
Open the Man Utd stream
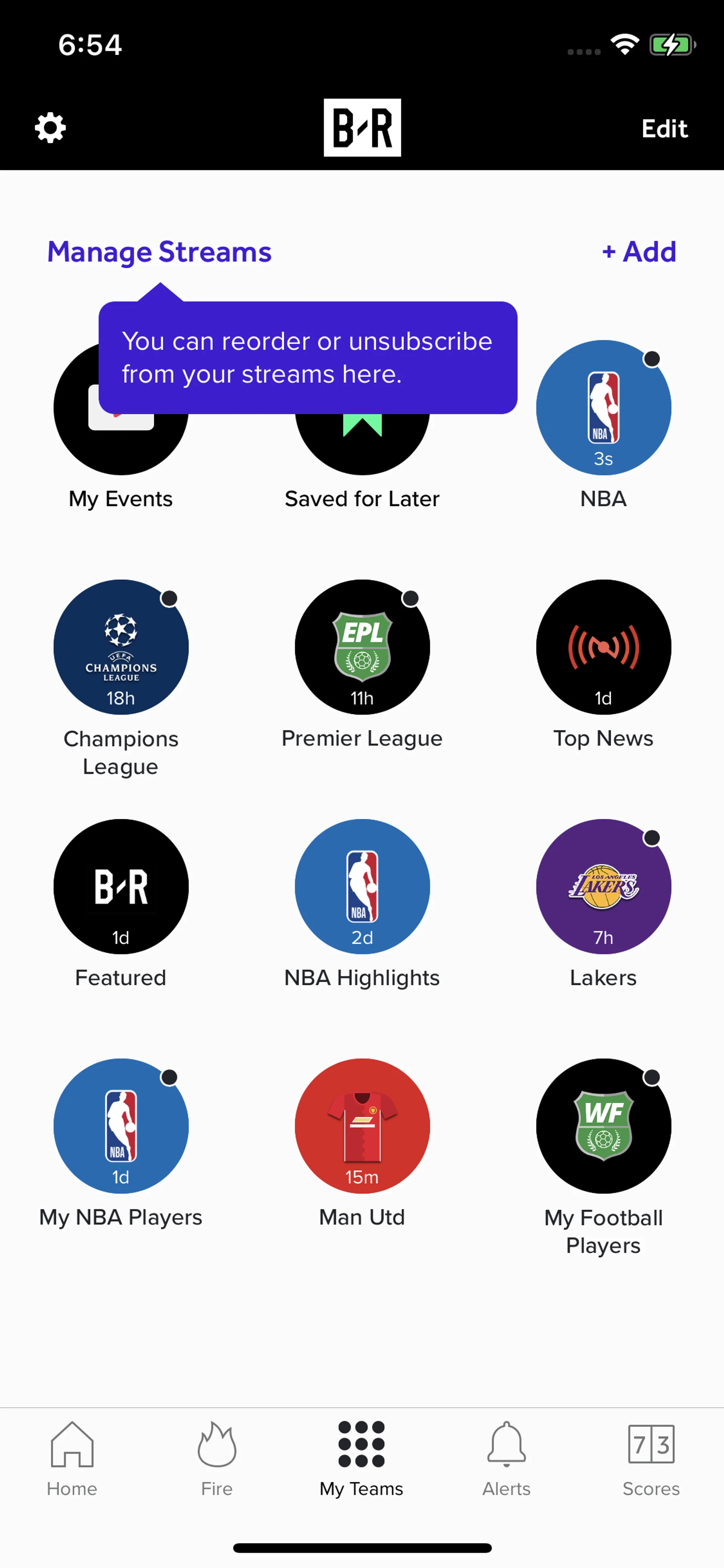pyautogui.click(x=362, y=1126)
